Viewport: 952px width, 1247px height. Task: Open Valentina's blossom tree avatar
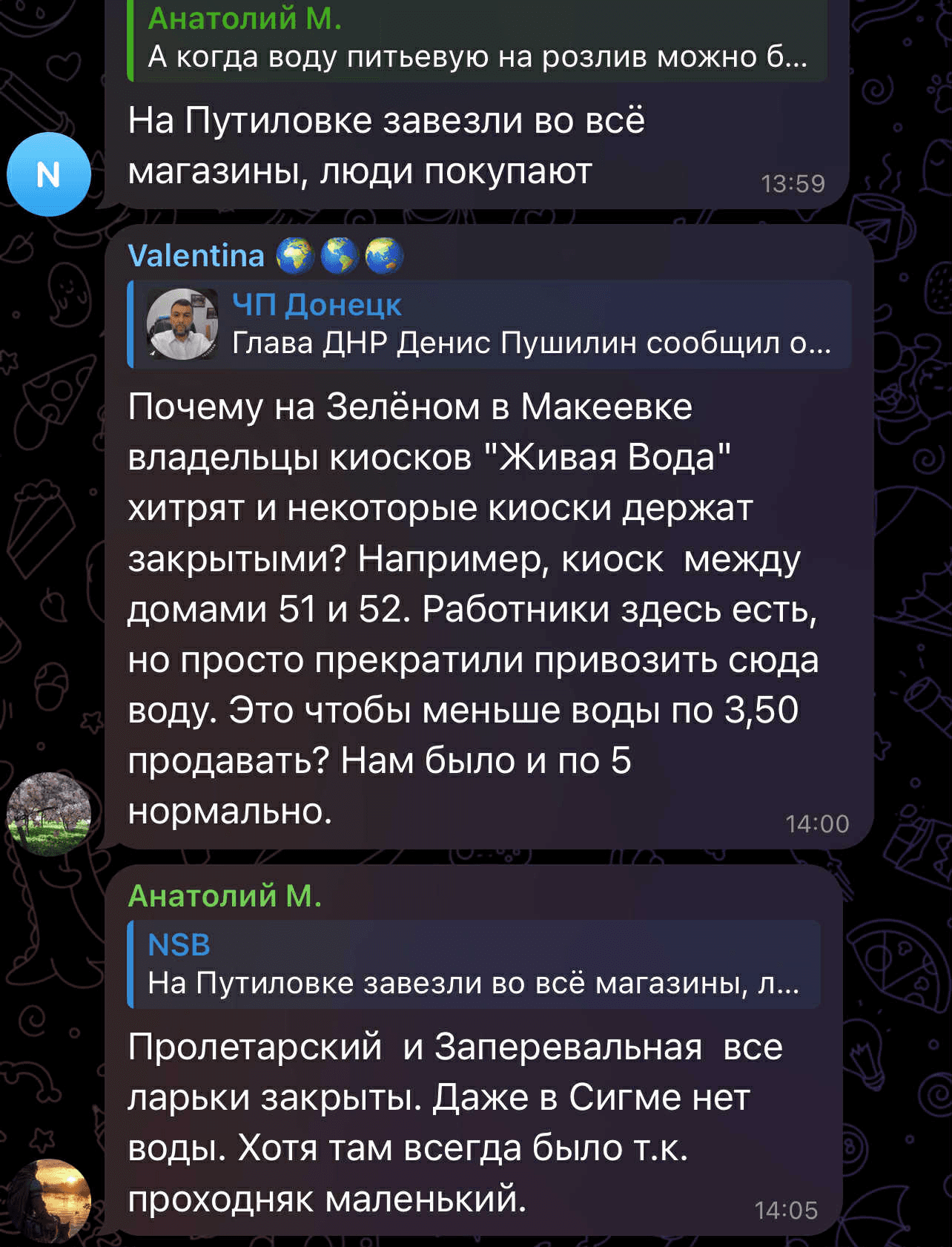pos(49,814)
